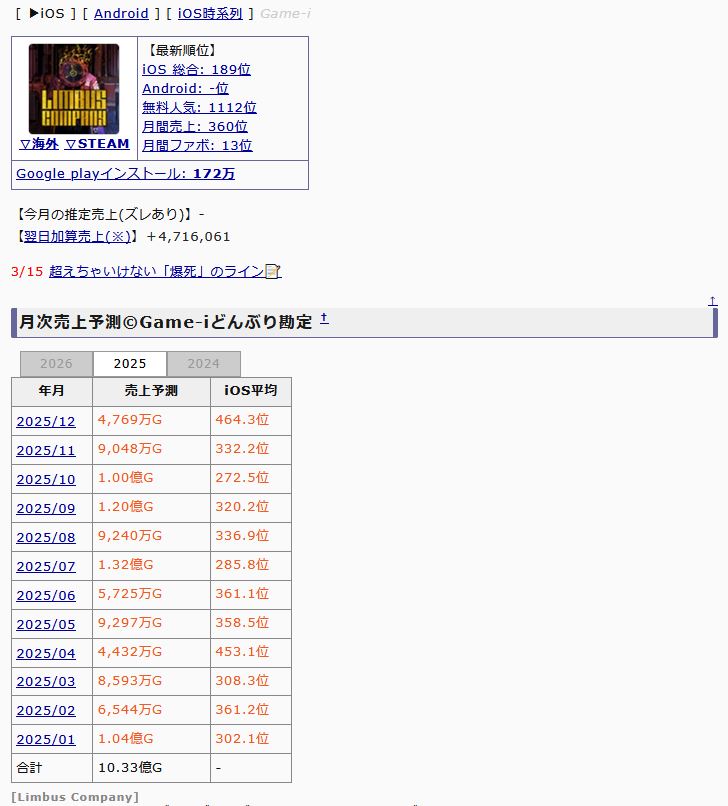Open the iOS 総合 189位 ranking link
The height and width of the screenshot is (806, 728).
point(196,69)
